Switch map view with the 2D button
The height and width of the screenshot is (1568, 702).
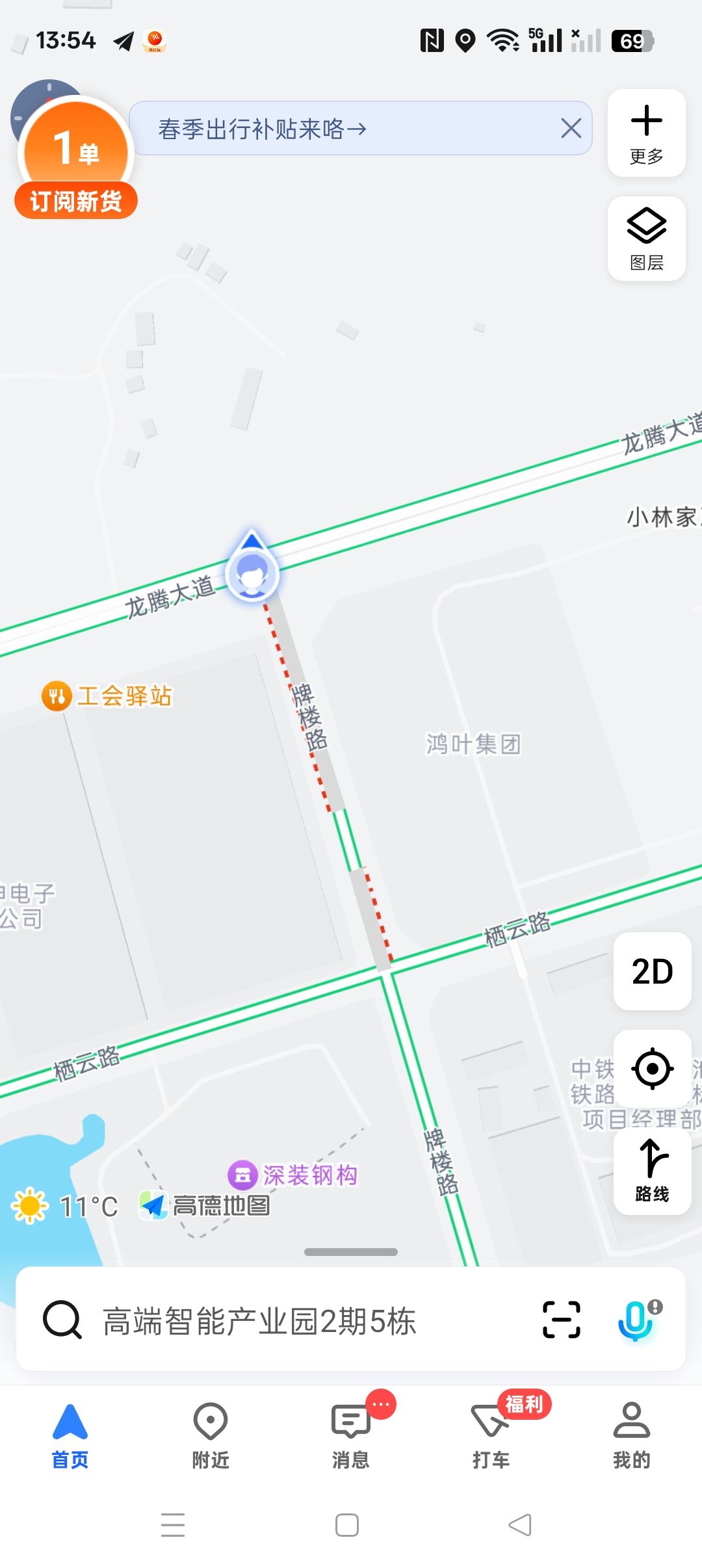652,971
